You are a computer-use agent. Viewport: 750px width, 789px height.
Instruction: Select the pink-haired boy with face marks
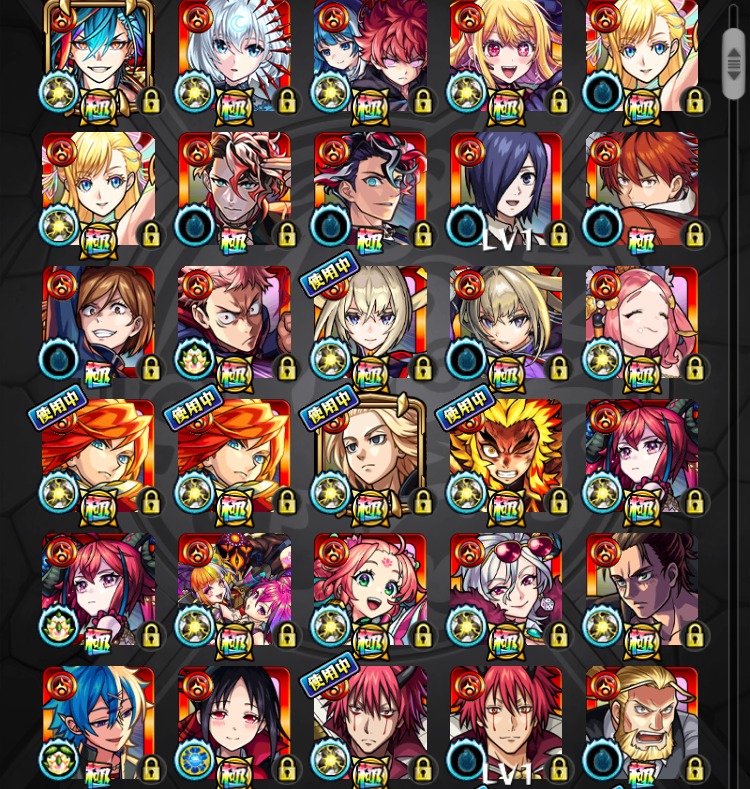click(234, 320)
